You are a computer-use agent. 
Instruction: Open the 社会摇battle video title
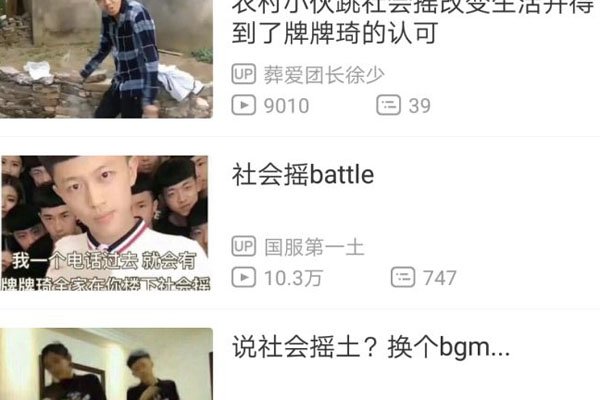click(303, 176)
